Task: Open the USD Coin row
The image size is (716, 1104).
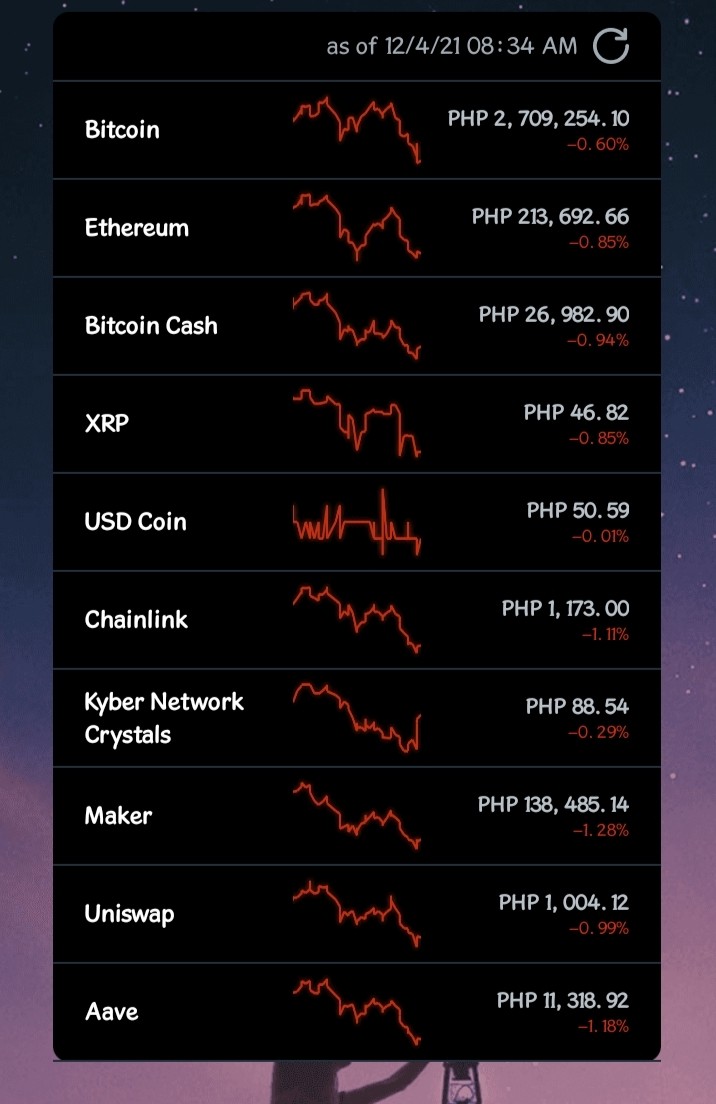Action: pyautogui.click(x=357, y=522)
